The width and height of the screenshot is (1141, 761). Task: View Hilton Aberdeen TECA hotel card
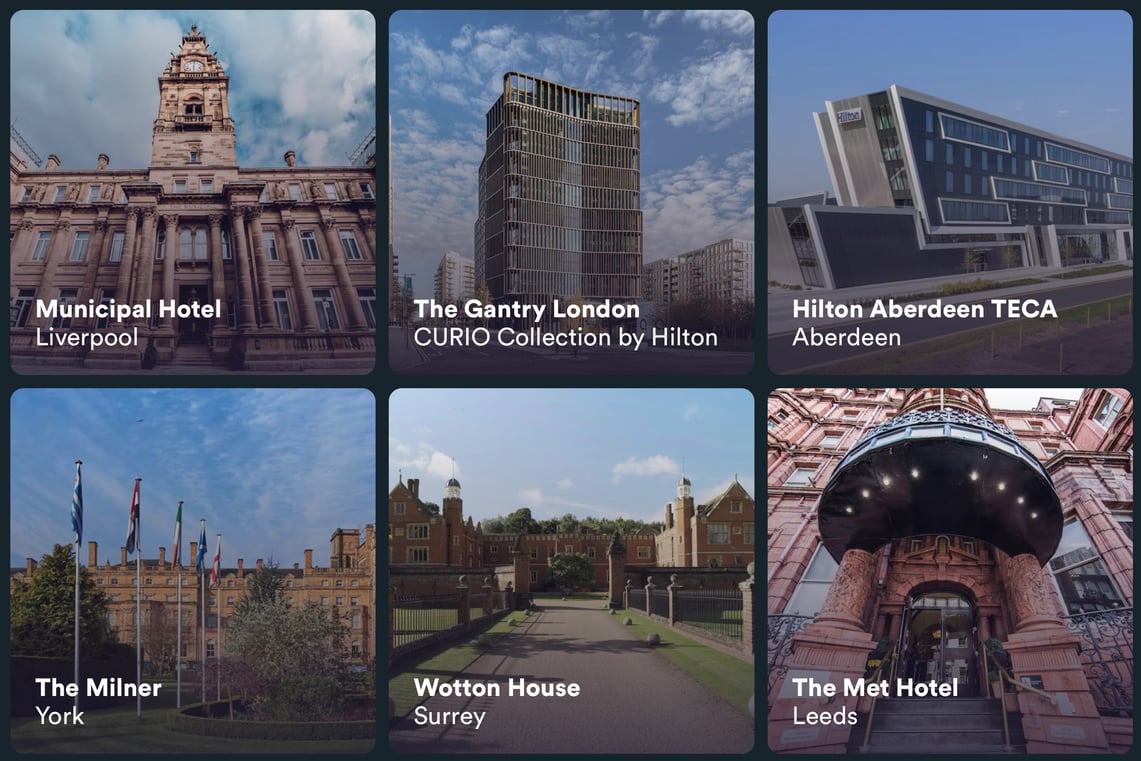click(949, 192)
